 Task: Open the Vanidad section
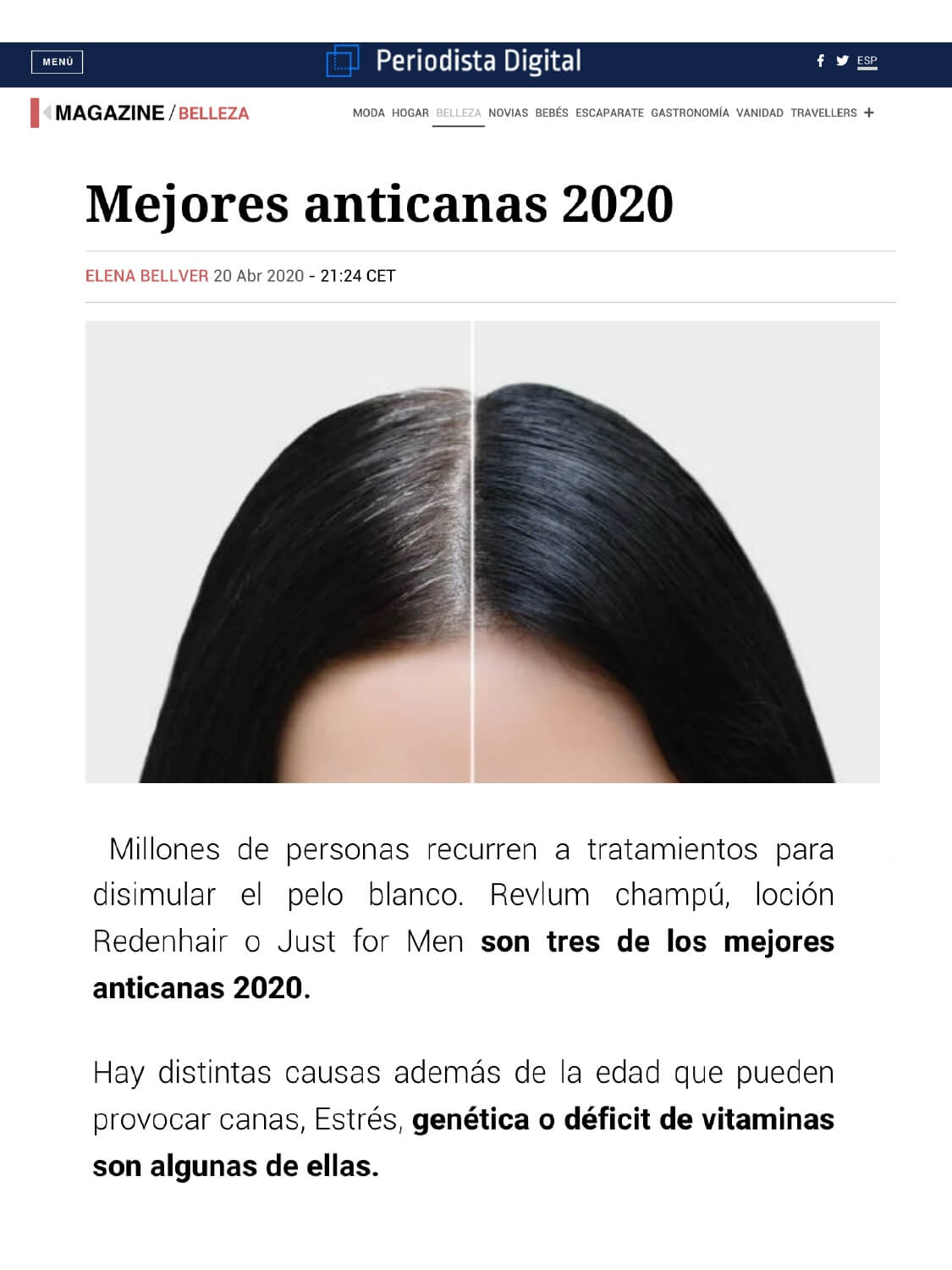point(759,113)
